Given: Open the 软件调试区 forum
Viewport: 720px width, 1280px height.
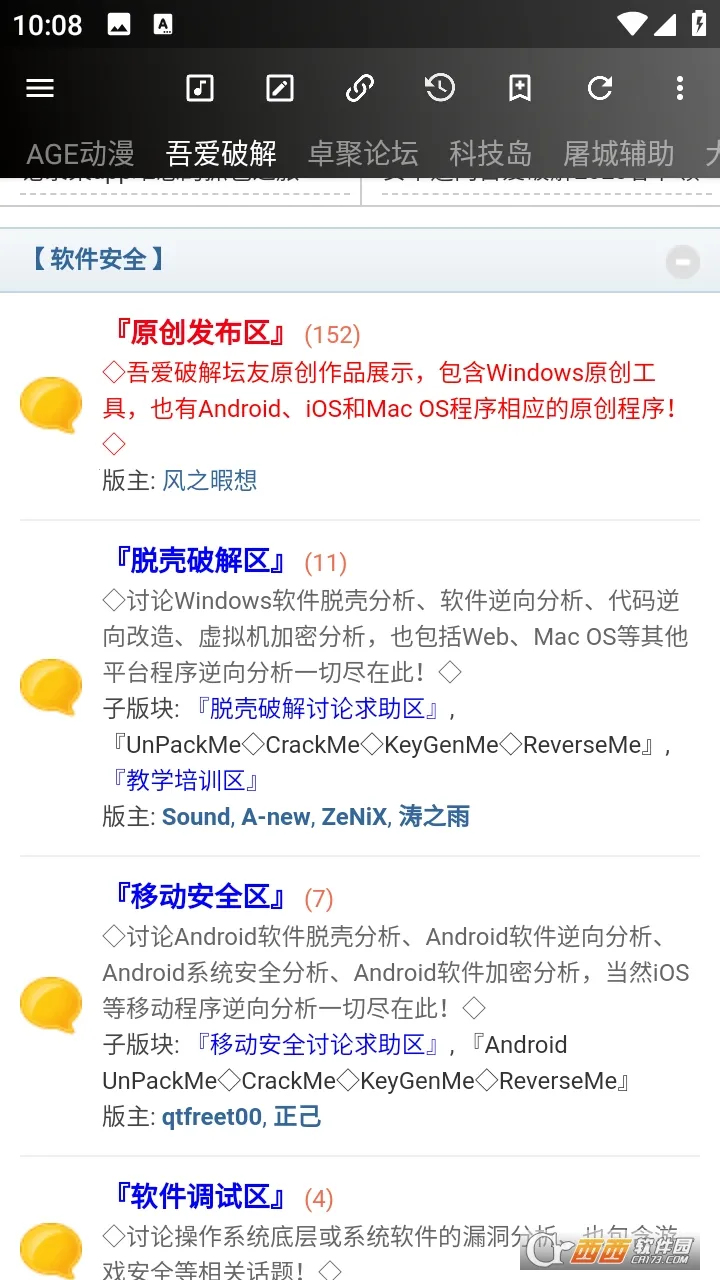Looking at the screenshot, I should [200, 1196].
